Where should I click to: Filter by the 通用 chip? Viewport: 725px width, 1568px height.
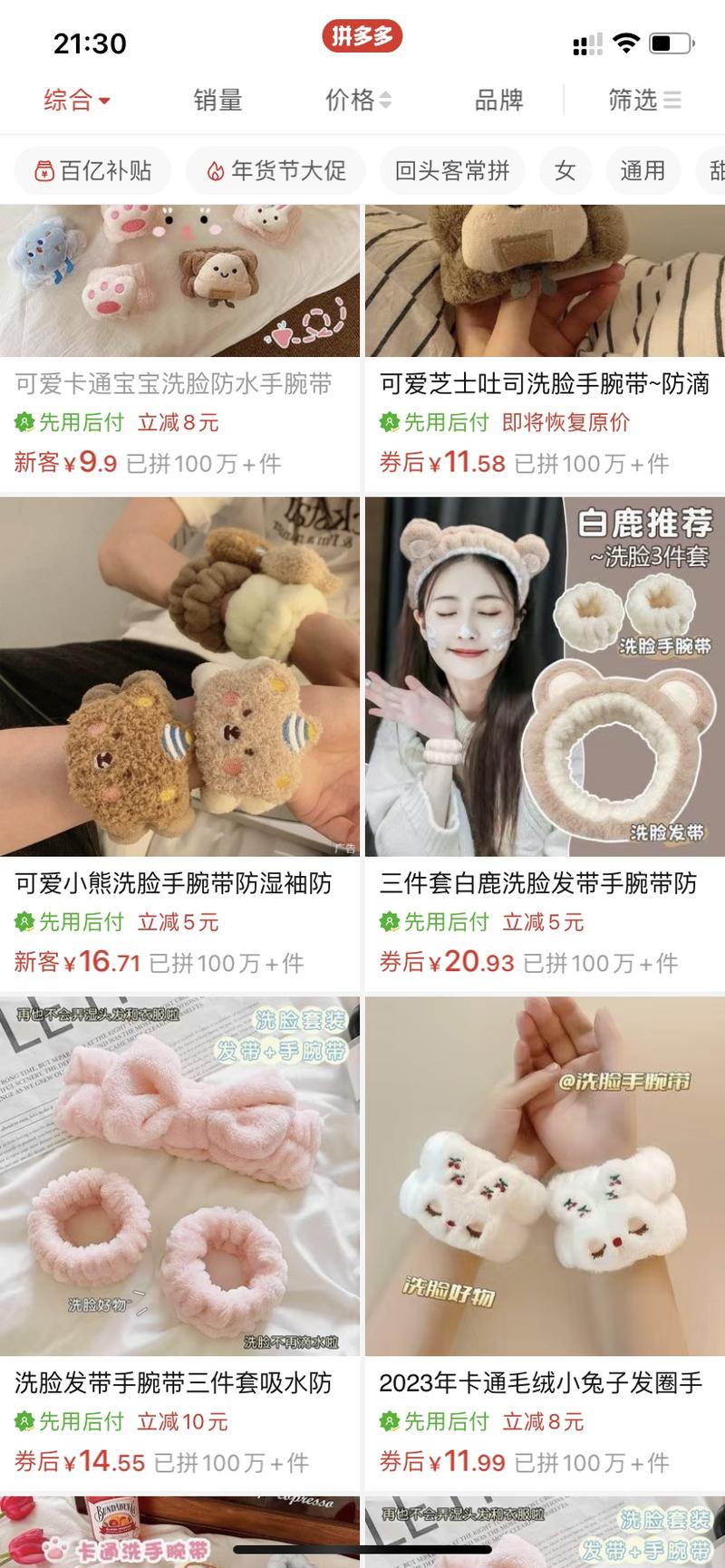click(642, 170)
